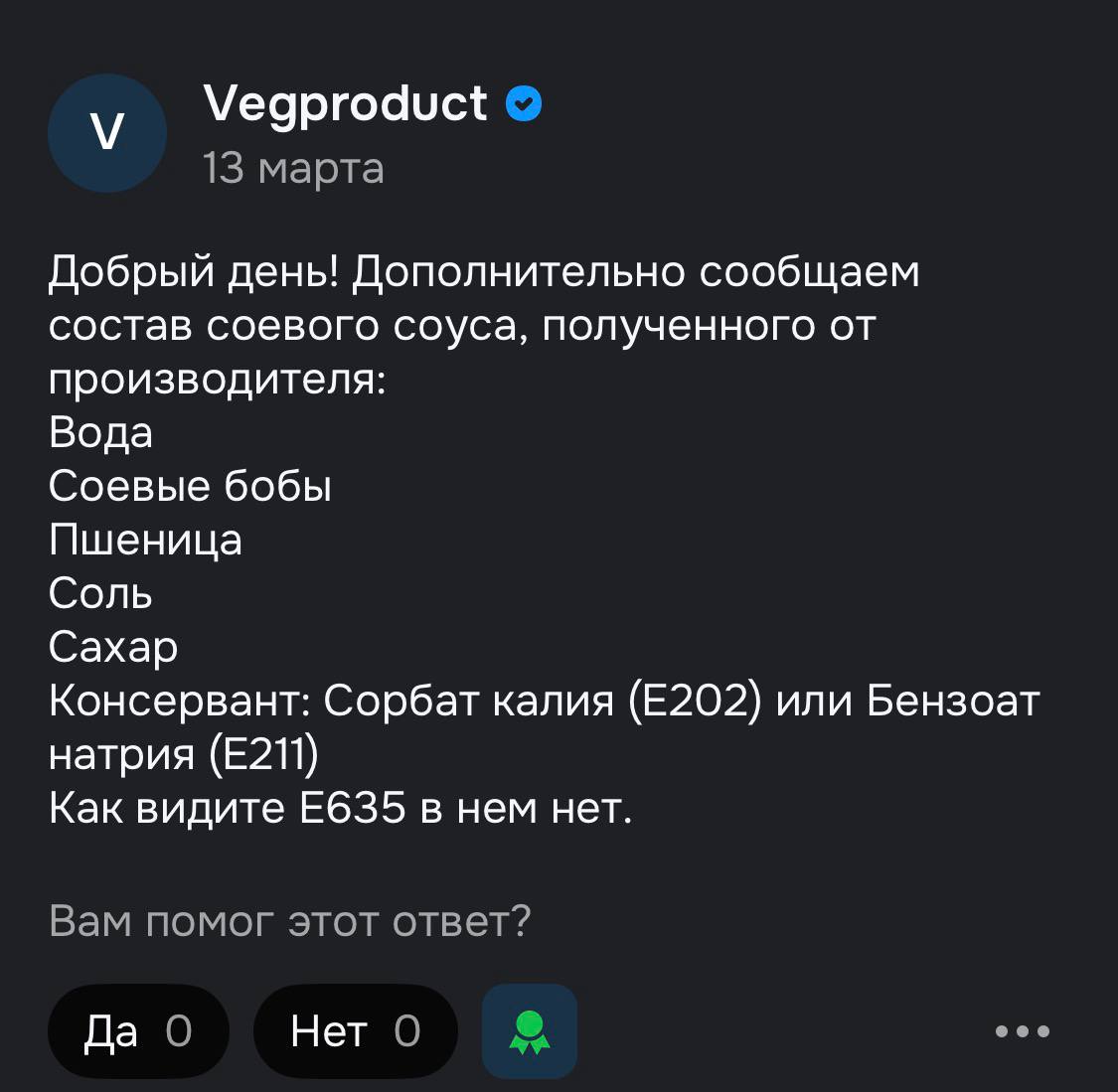Mark the answer as helpful with Да
The height and width of the screenshot is (1092, 1118).
137,1031
